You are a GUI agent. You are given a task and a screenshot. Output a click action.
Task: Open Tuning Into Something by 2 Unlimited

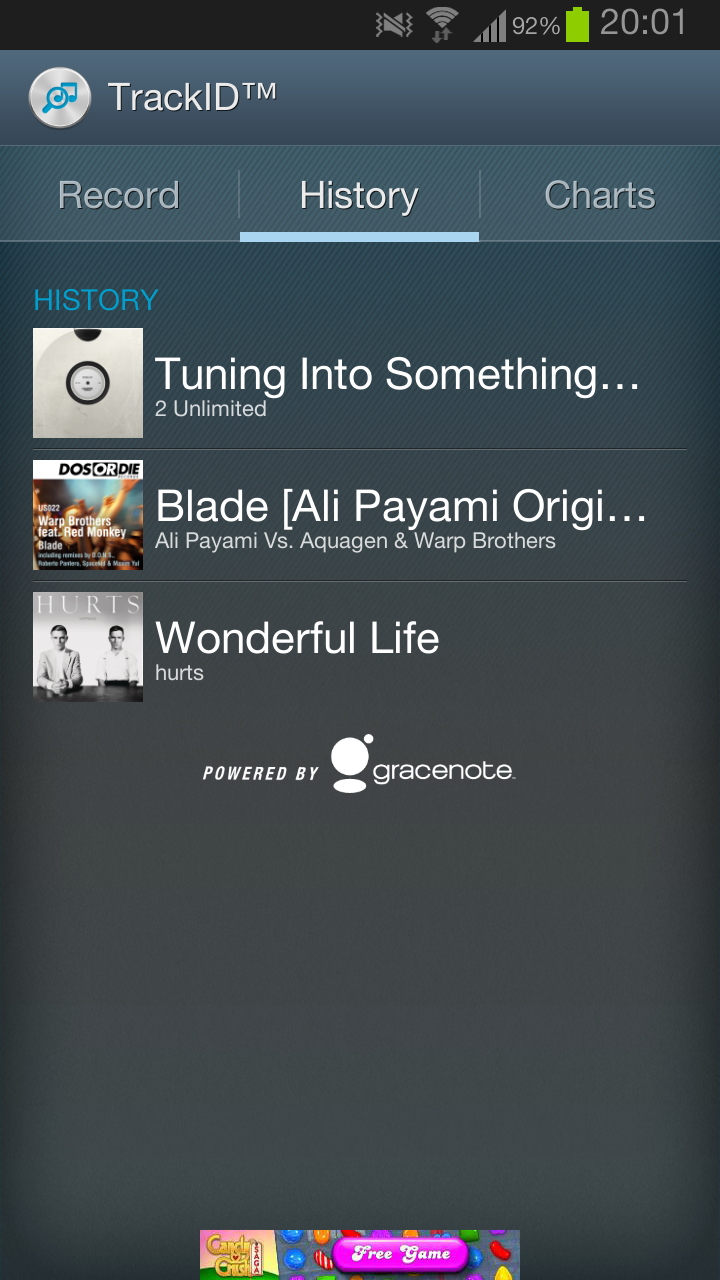(360, 384)
